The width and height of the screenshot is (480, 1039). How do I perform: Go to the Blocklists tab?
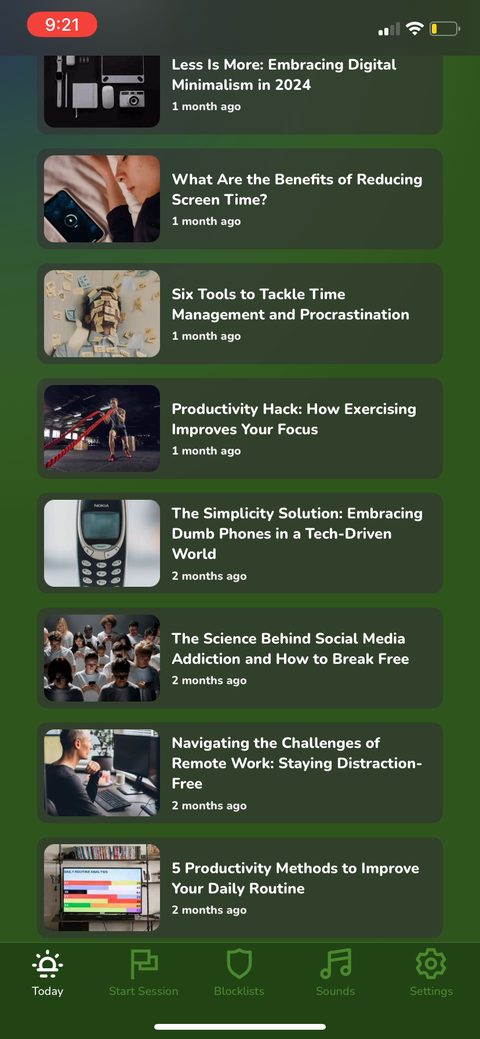coord(239,973)
